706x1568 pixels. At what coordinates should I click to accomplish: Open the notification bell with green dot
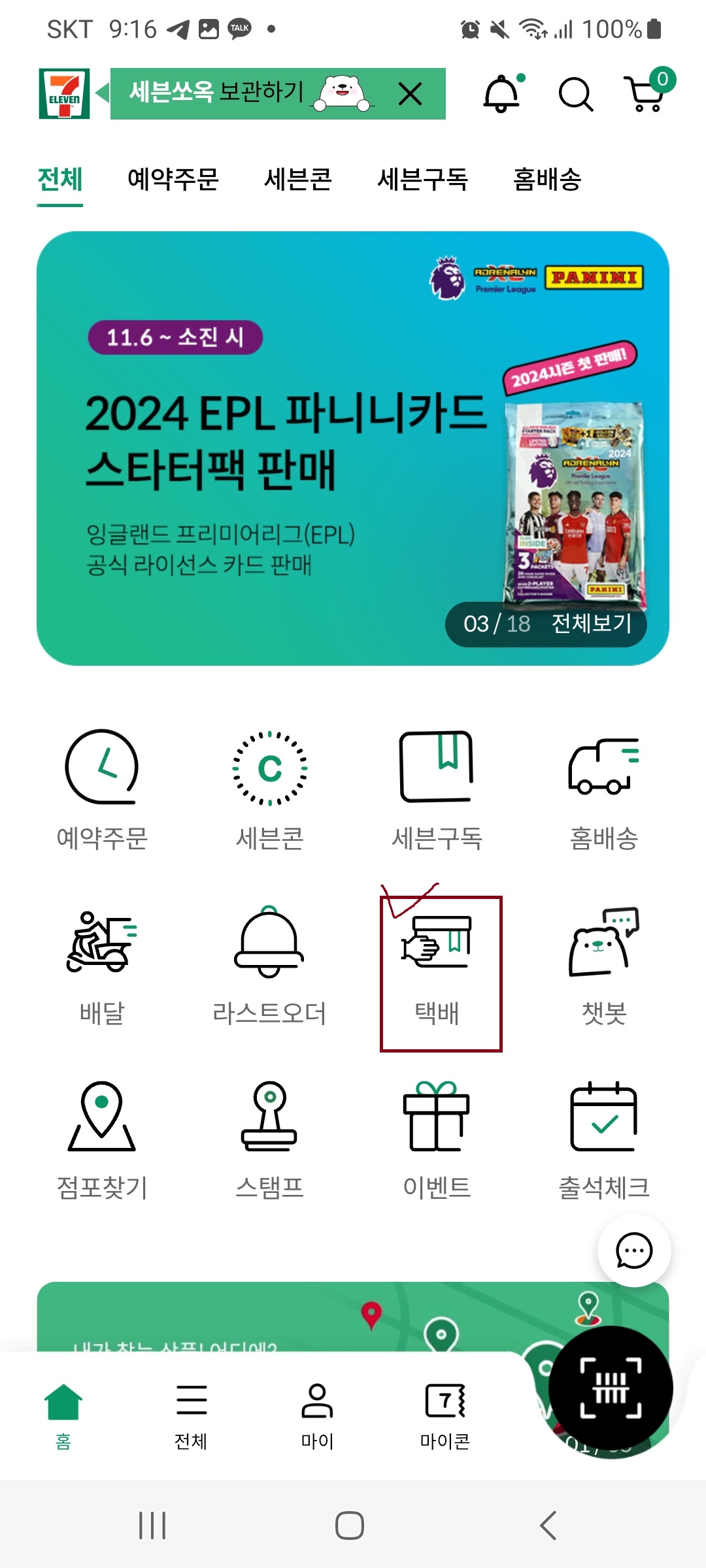click(x=502, y=95)
